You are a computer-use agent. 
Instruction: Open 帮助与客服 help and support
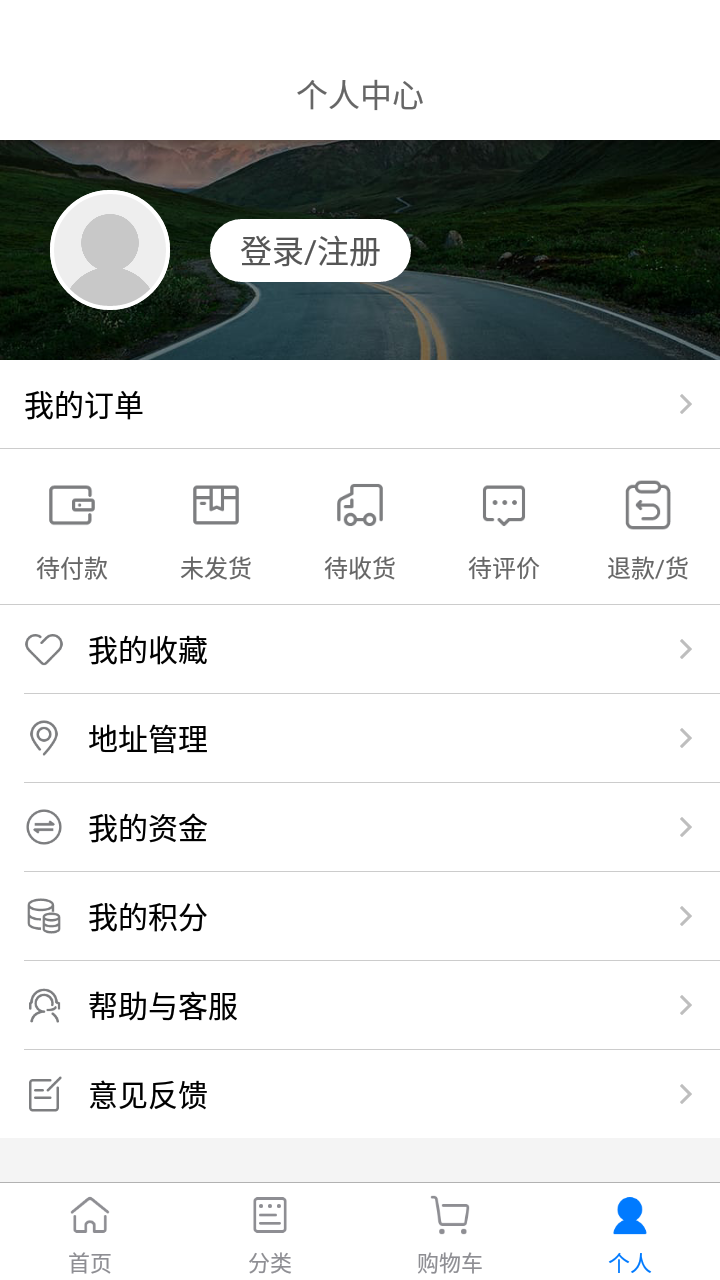pos(360,1006)
